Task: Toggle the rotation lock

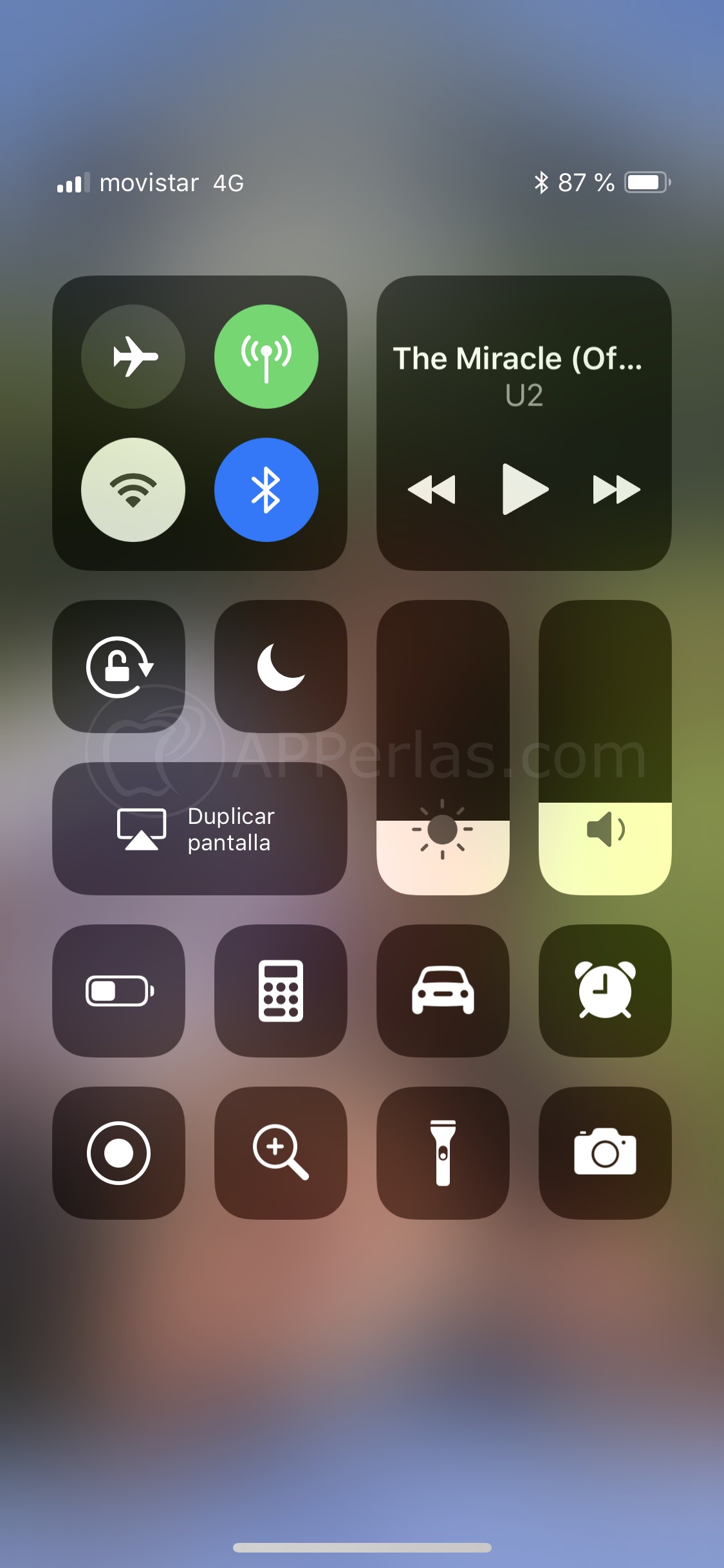Action: pyautogui.click(x=119, y=667)
